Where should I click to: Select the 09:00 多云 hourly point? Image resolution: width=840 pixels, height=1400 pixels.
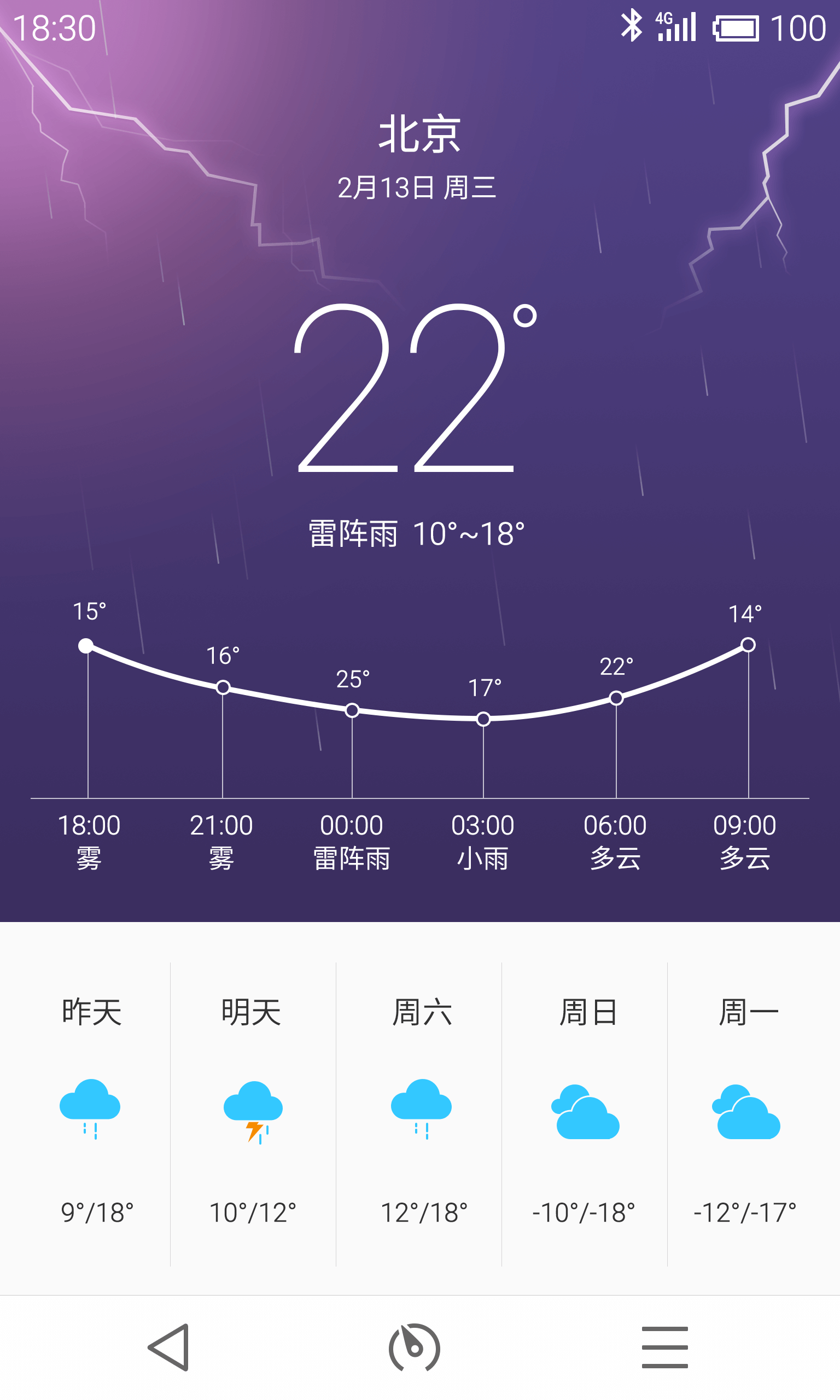[748, 645]
